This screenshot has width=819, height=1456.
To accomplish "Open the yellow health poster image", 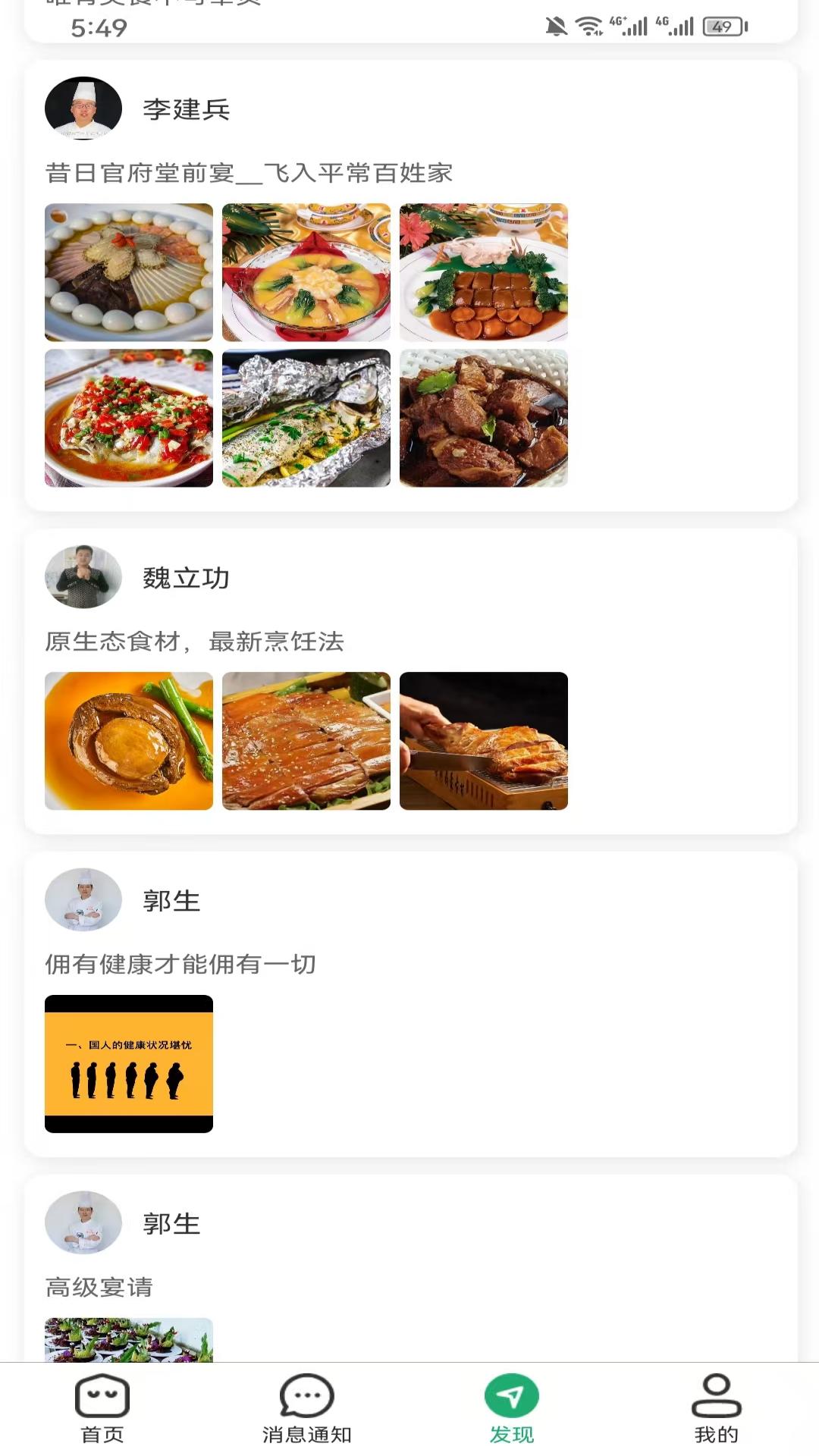I will point(129,1064).
